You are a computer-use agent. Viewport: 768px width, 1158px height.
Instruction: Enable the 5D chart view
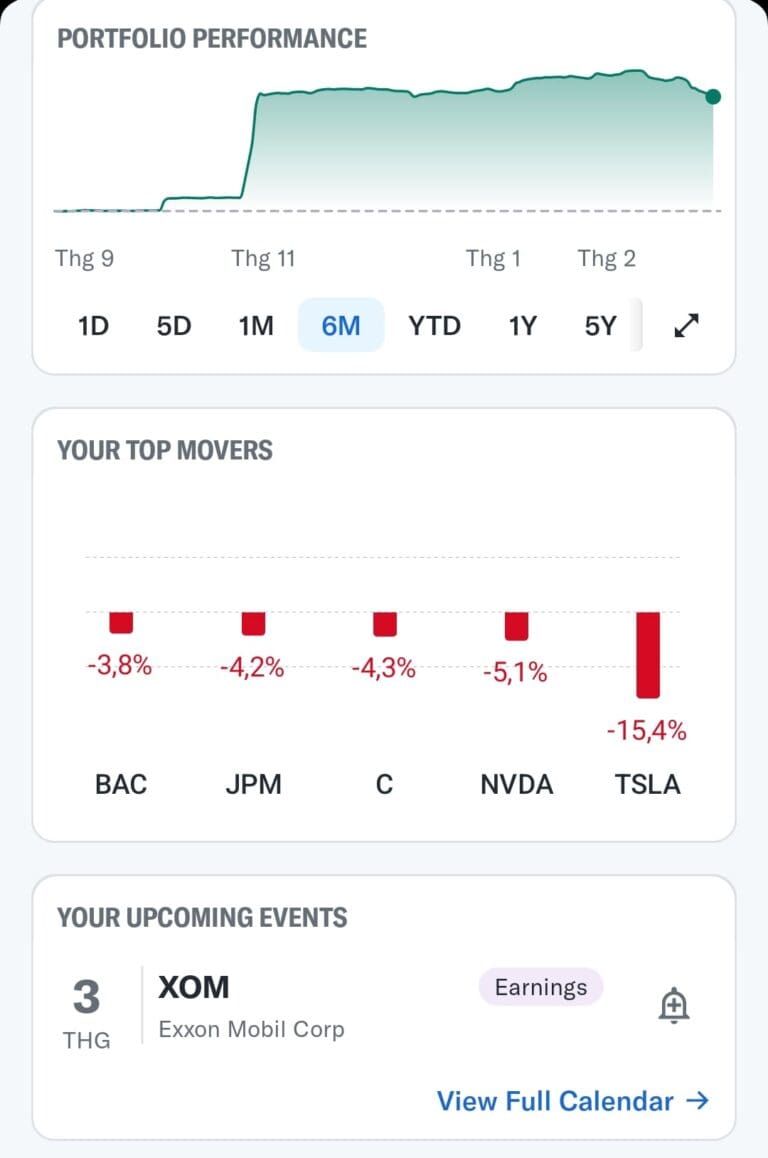pos(172,325)
